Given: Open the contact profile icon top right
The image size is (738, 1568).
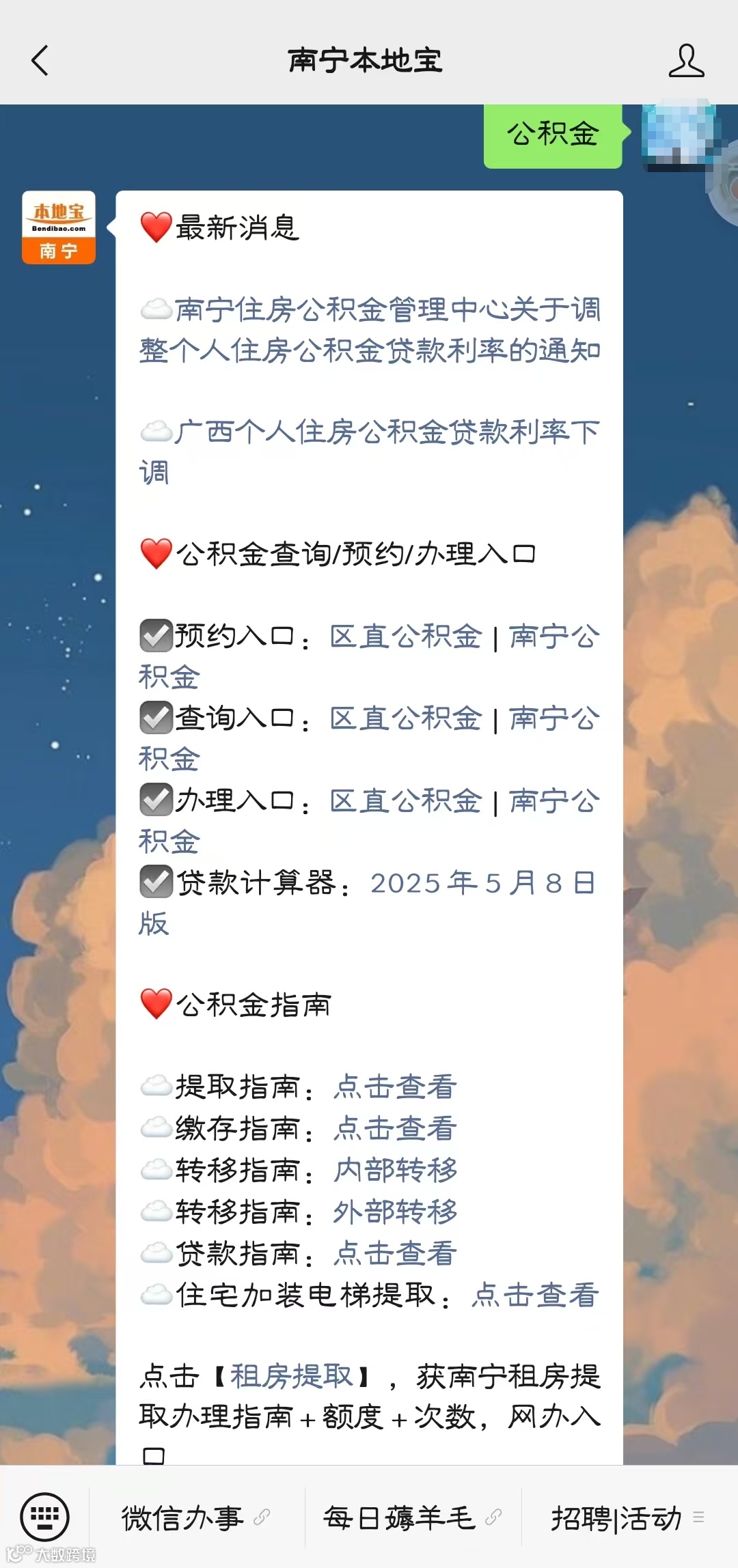Looking at the screenshot, I should (687, 61).
